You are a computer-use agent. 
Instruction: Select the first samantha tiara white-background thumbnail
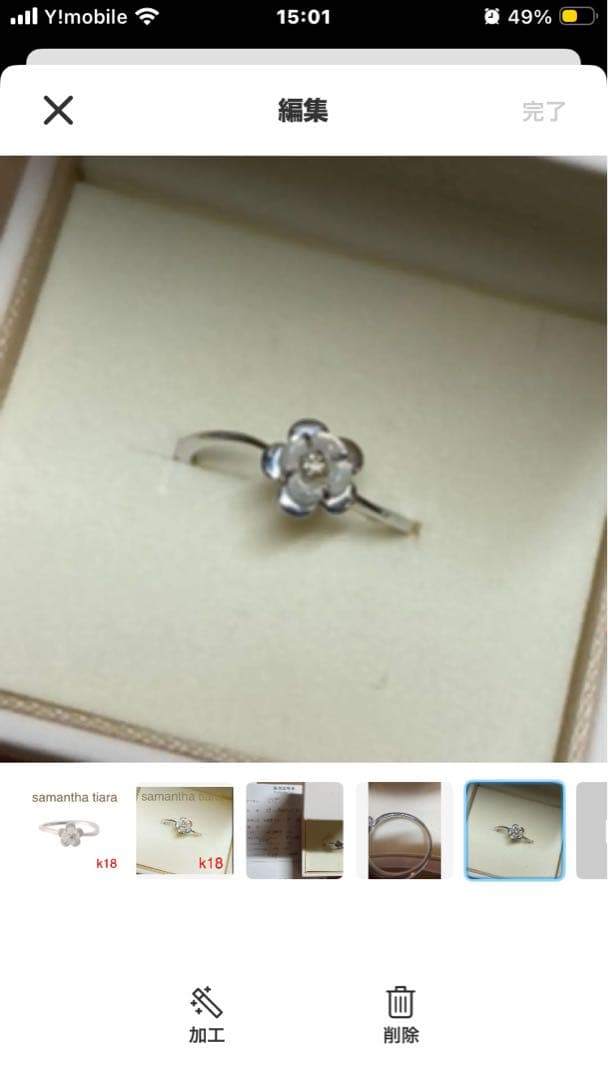(74, 830)
